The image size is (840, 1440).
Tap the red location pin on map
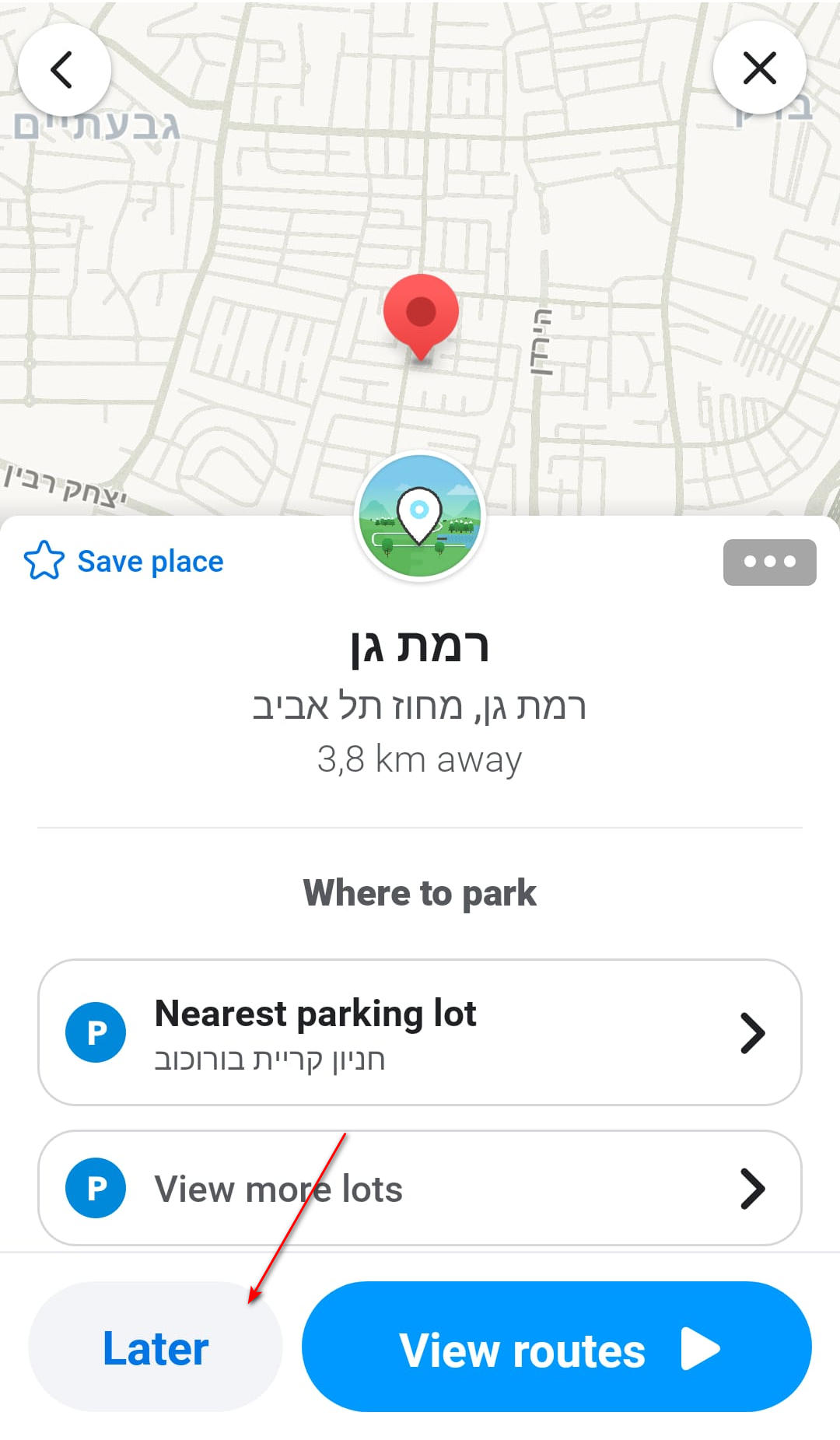pos(421,314)
